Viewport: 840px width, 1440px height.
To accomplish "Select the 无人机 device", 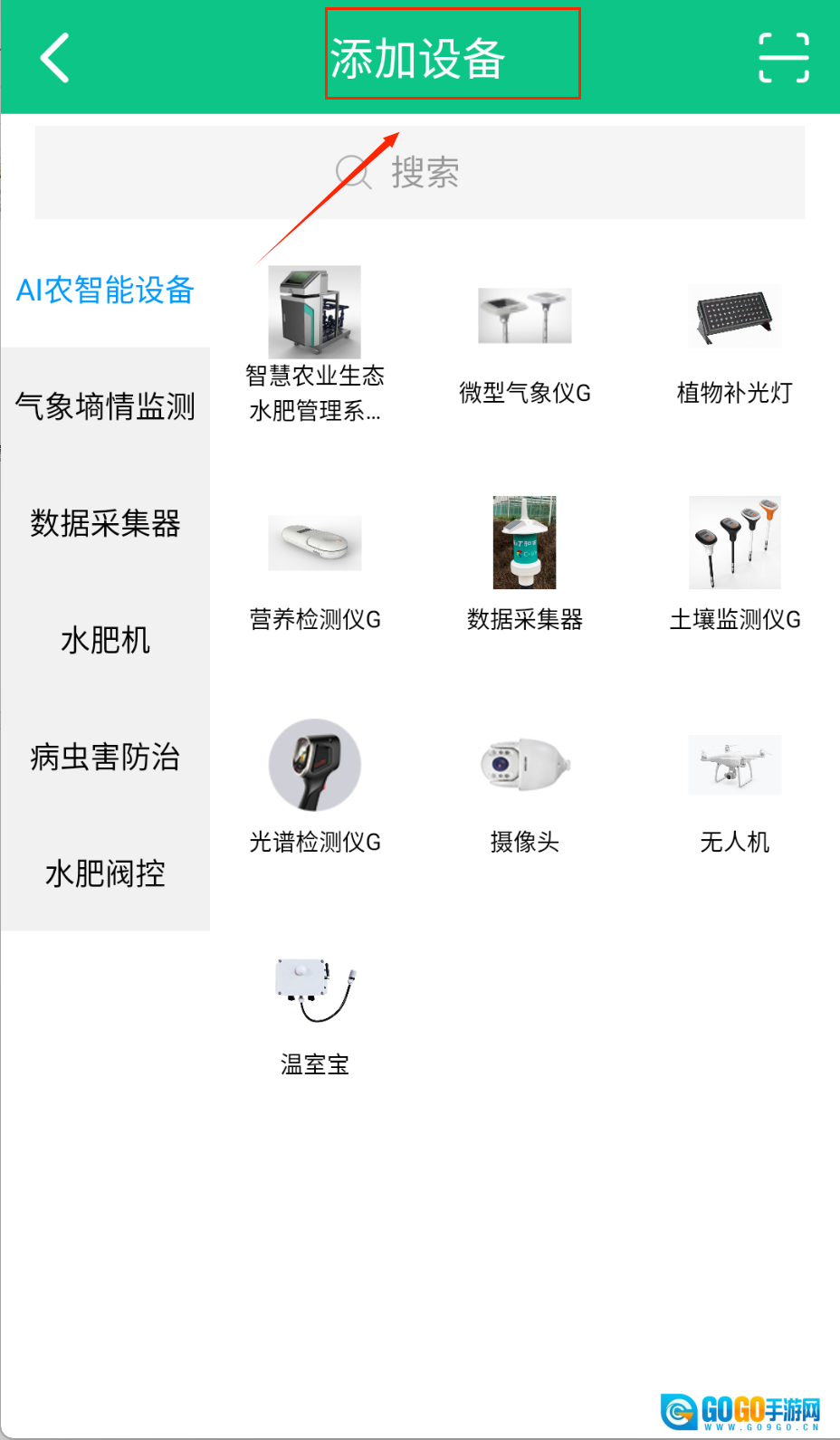I will point(734,787).
